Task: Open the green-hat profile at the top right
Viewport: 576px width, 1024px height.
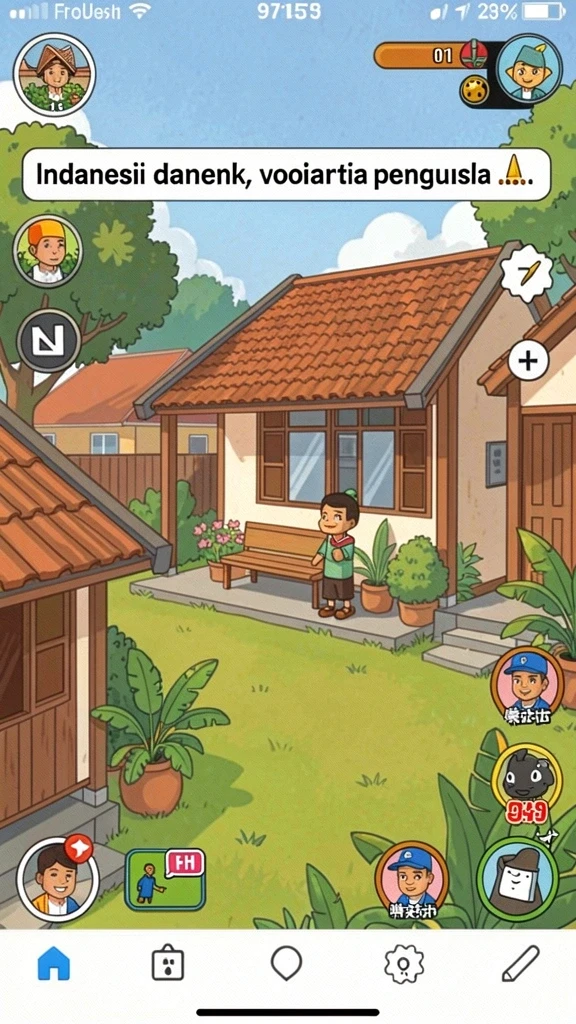Action: click(x=529, y=70)
